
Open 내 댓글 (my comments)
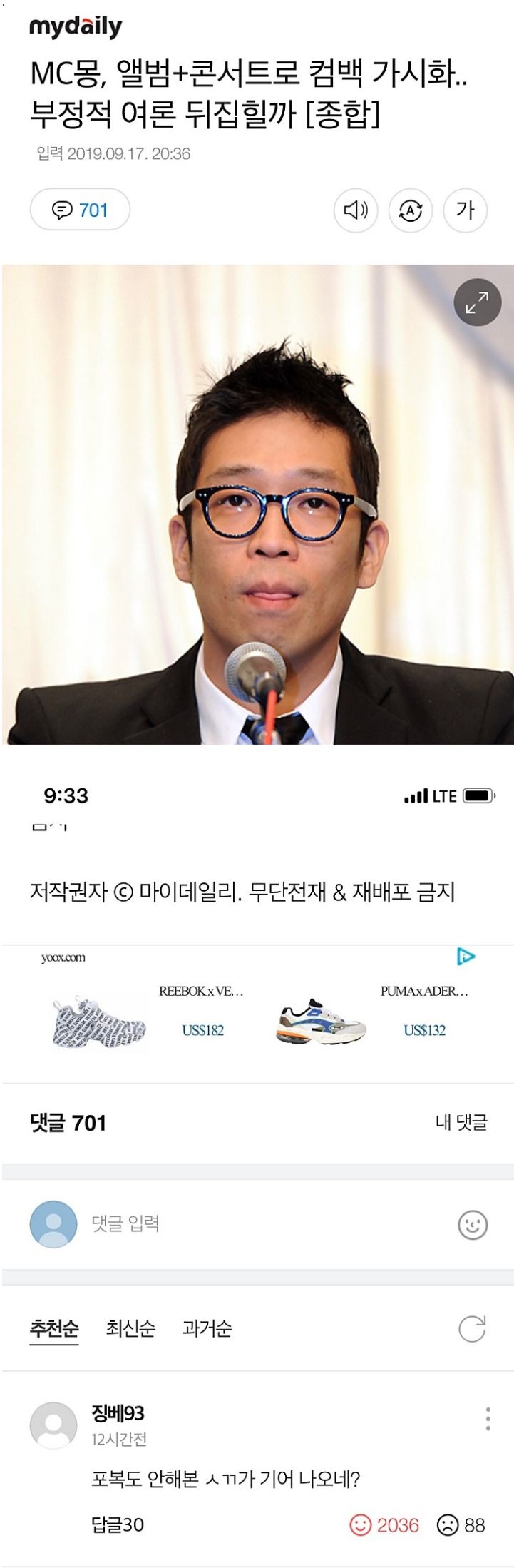(461, 1123)
